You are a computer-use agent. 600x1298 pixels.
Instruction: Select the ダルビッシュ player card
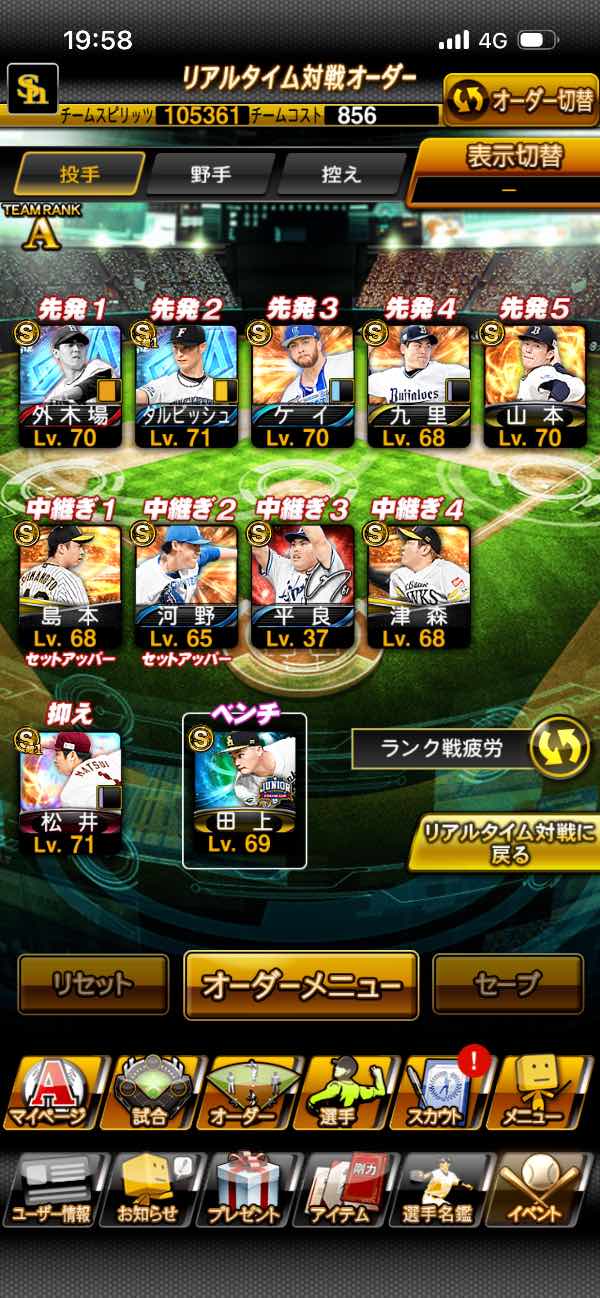[x=186, y=385]
